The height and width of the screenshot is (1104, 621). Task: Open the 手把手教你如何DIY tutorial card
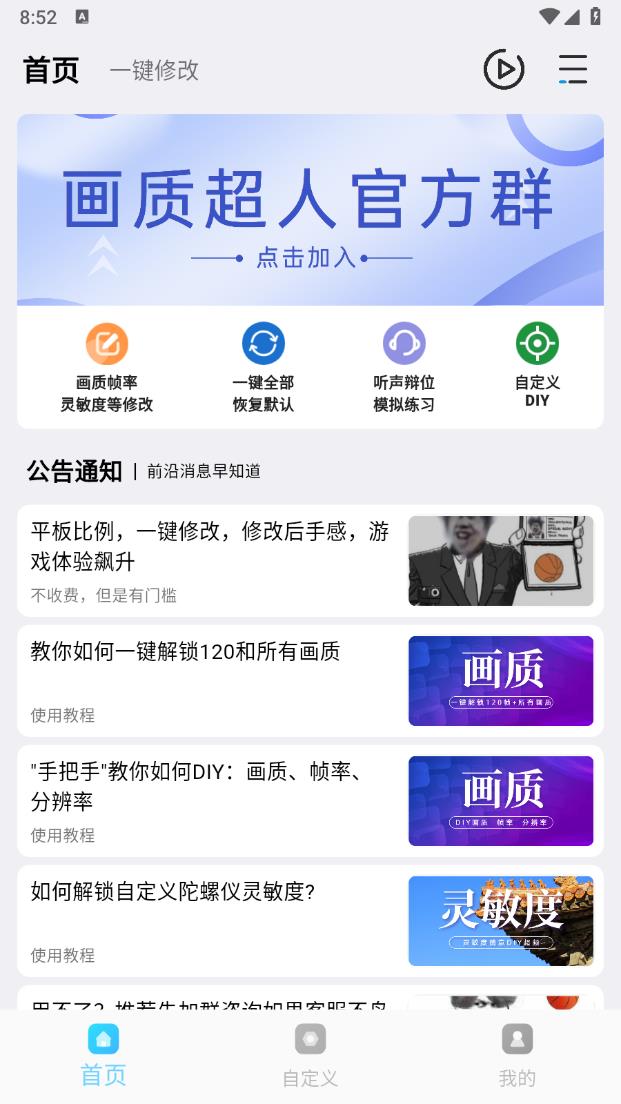(x=310, y=801)
